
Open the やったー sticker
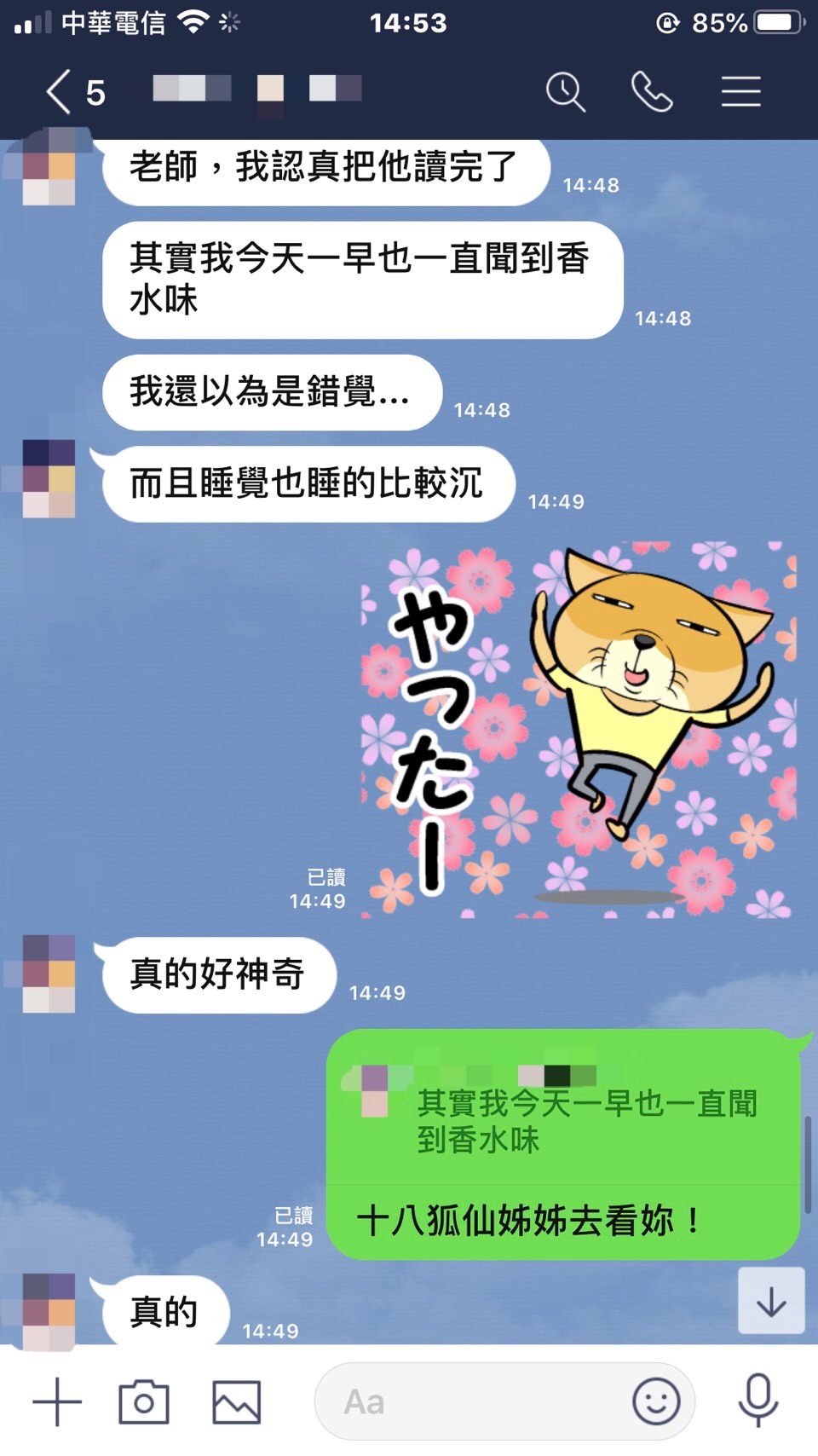[x=578, y=730]
